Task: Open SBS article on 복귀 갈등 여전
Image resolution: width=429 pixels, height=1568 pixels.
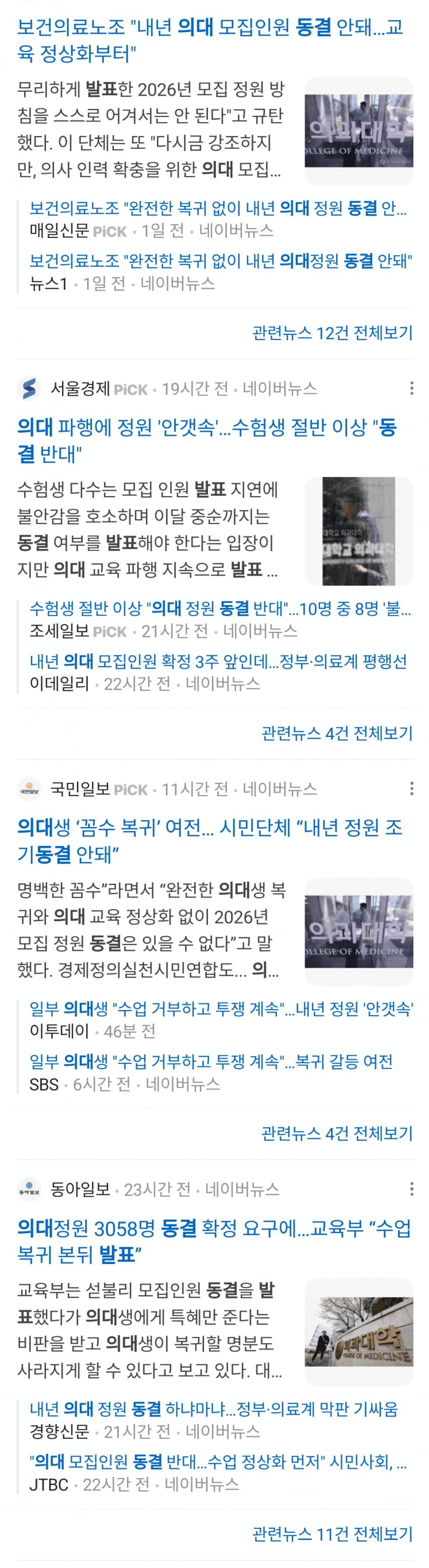Action: coord(211,1062)
